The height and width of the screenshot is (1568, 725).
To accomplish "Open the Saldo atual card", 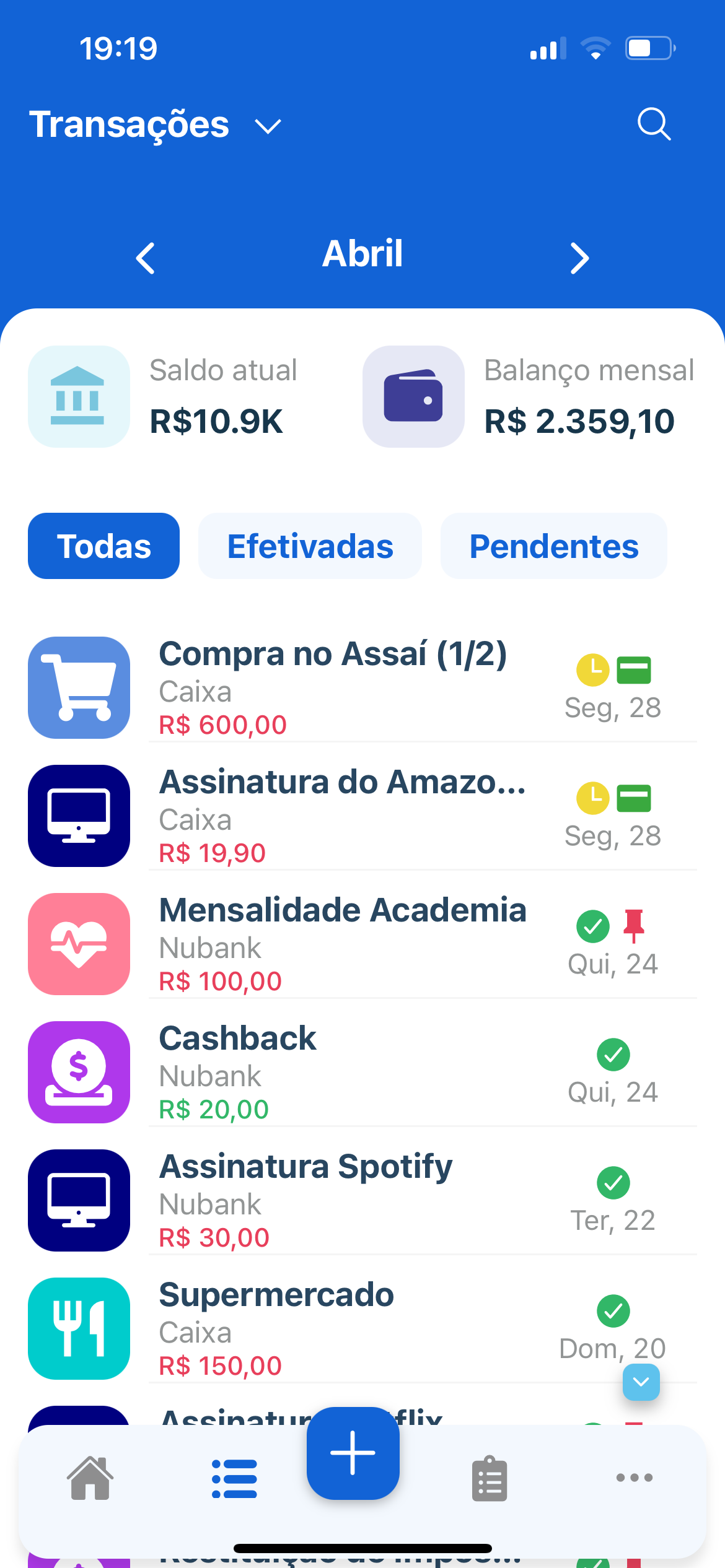I will pos(180,396).
